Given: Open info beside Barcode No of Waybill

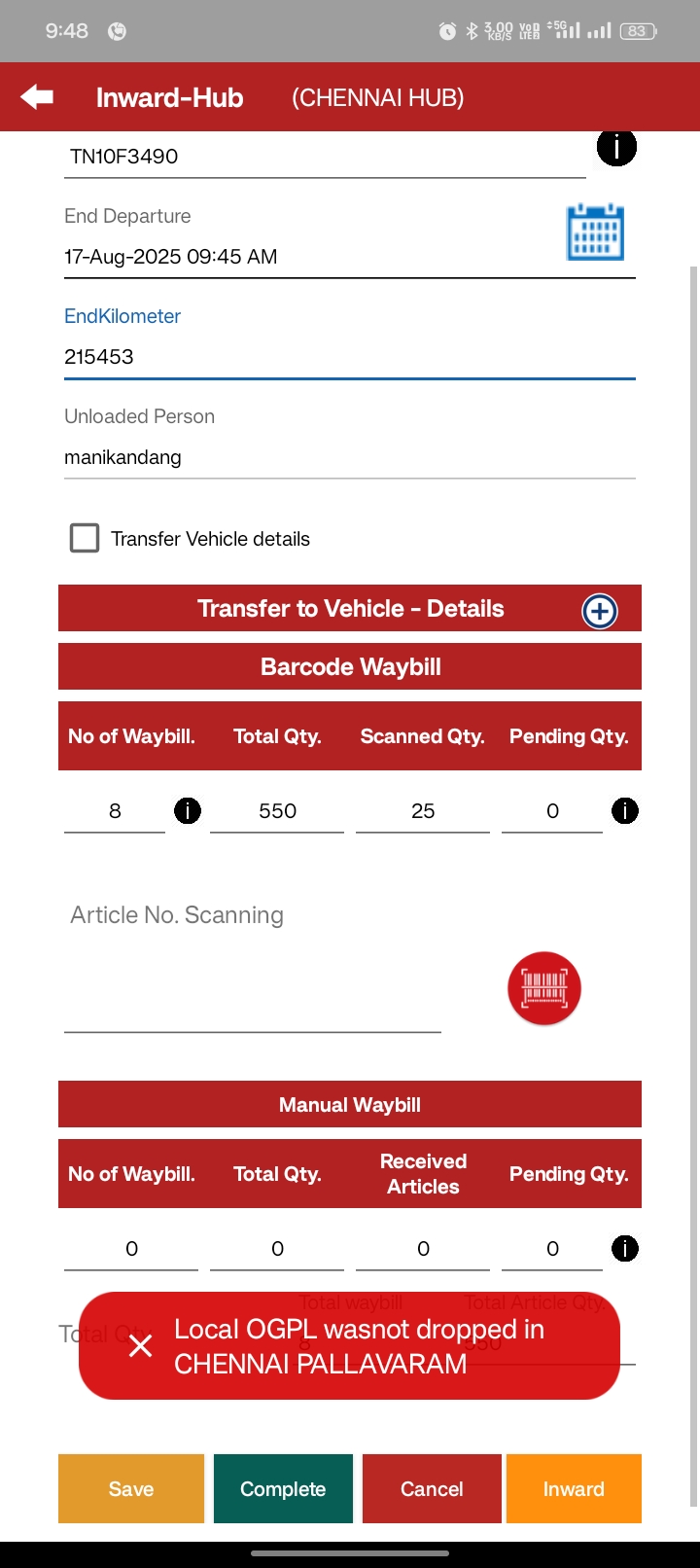Looking at the screenshot, I should pos(188,810).
